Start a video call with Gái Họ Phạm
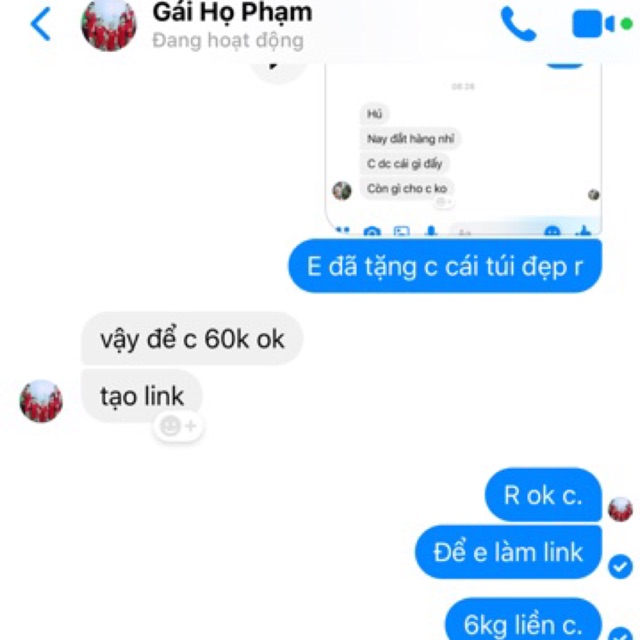 coord(591,25)
